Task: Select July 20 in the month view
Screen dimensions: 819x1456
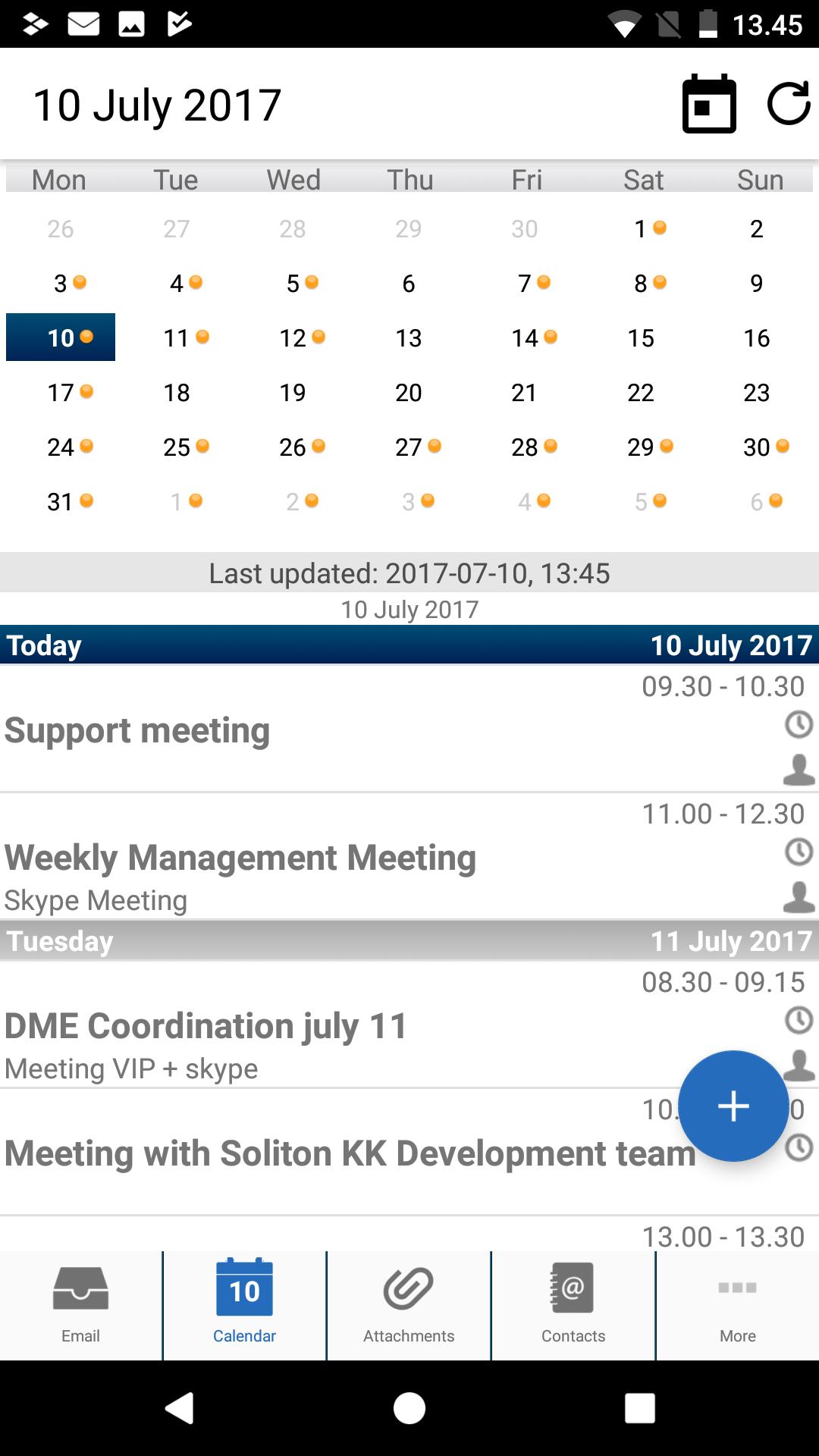Action: 408,392
